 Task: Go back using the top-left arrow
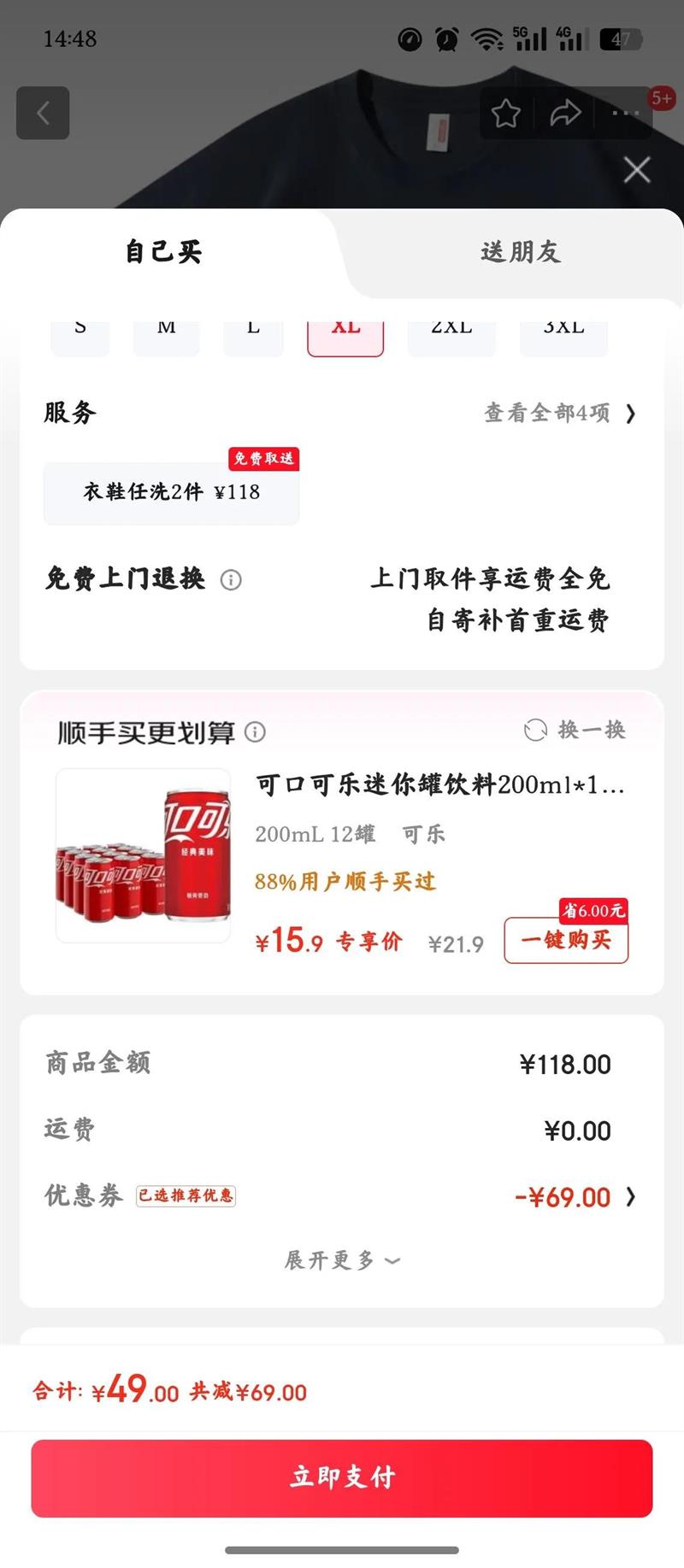pyautogui.click(x=43, y=113)
